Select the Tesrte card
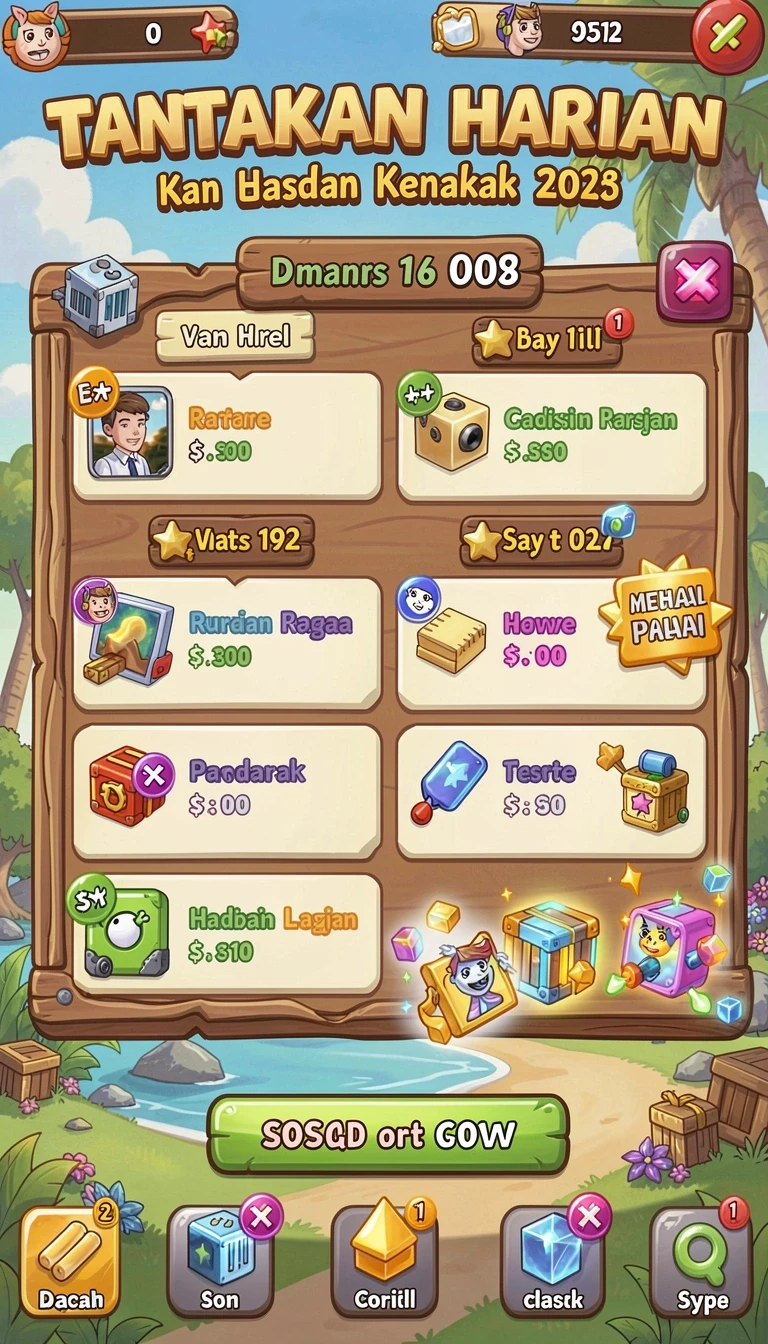Screen dimensions: 768x1344 [552, 790]
